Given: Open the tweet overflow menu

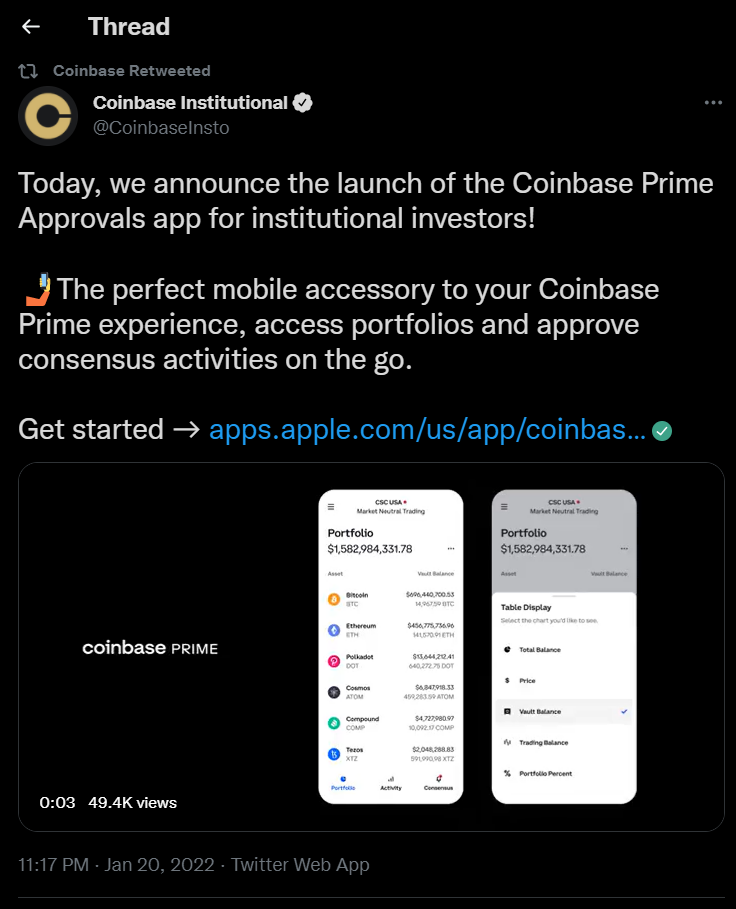Looking at the screenshot, I should [x=713, y=103].
